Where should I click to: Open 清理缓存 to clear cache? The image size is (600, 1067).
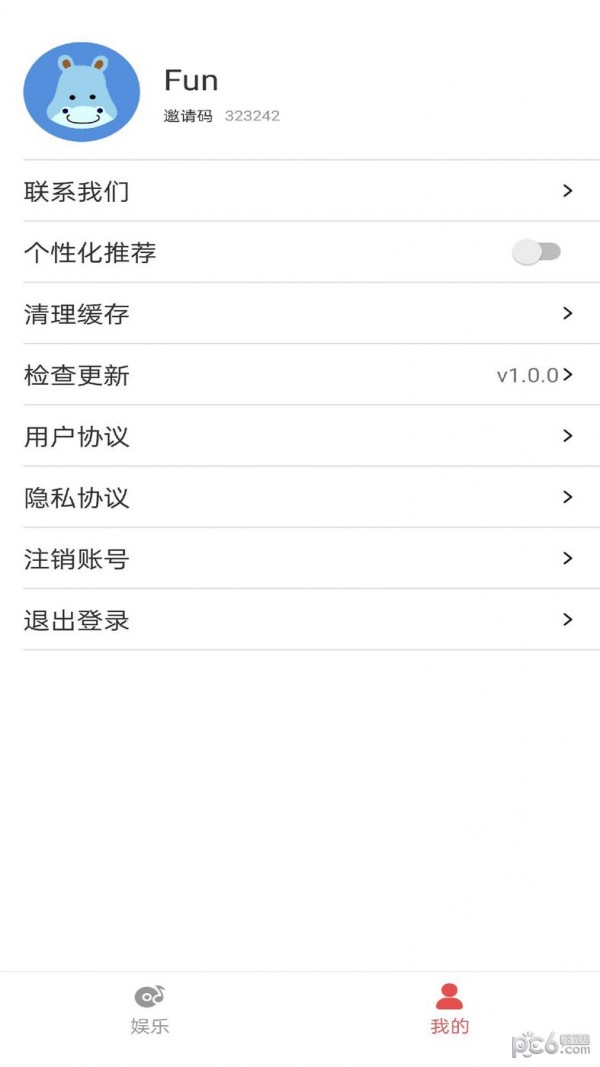[x=300, y=314]
